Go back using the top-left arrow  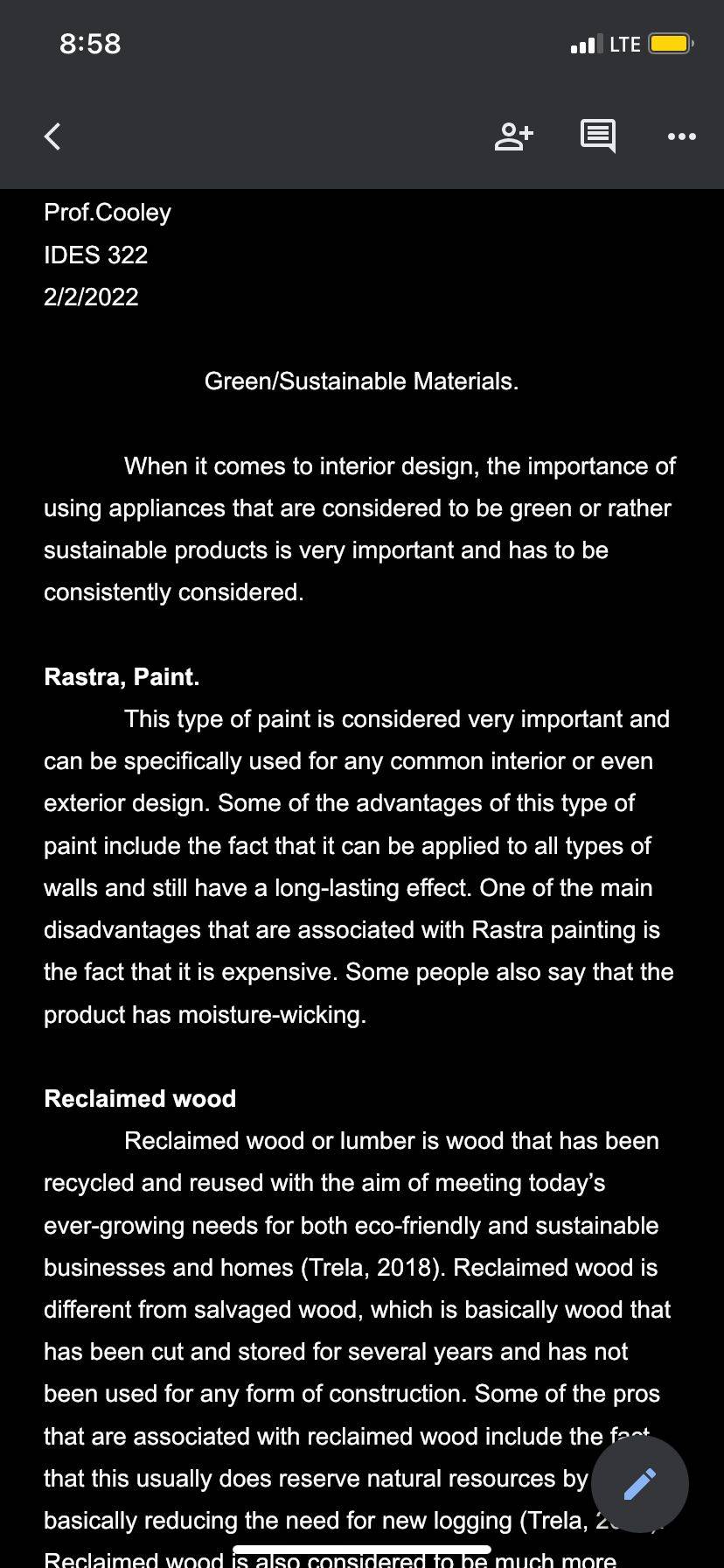click(53, 136)
